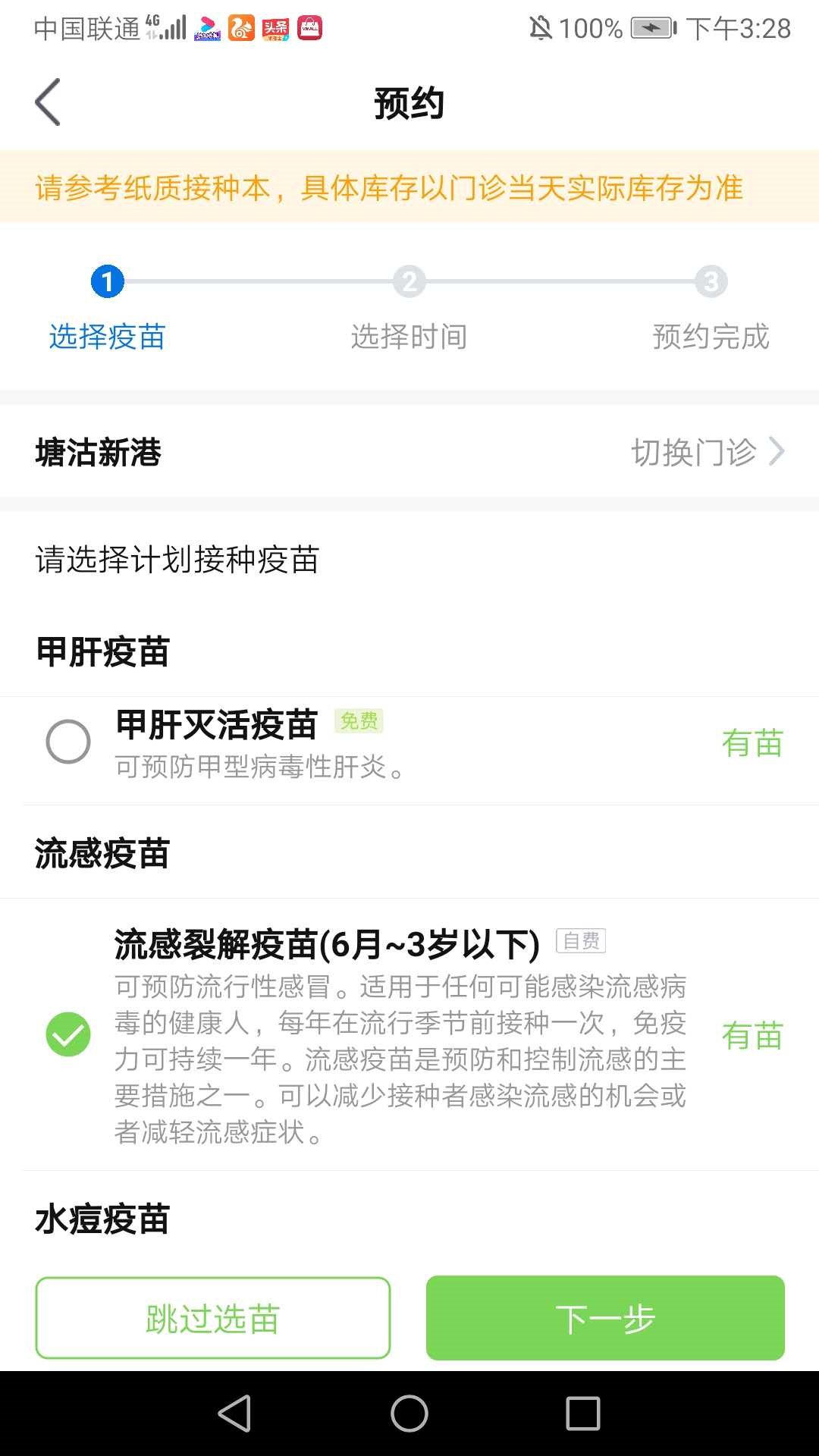The image size is (819, 1456).
Task: Select the 甲肝灭活疫苗 radio button
Action: click(68, 742)
